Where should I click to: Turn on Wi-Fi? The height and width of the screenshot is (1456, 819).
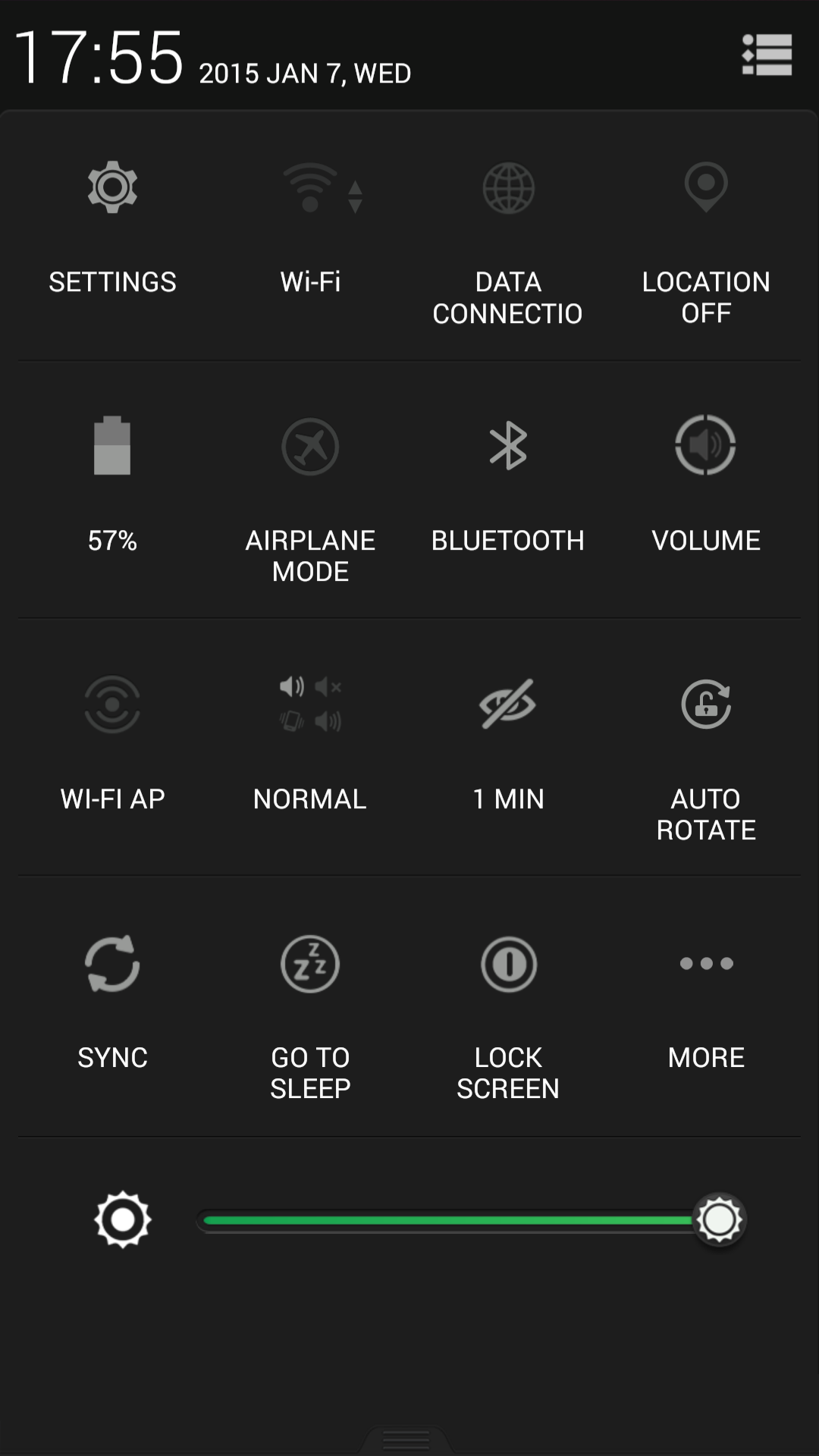click(310, 227)
